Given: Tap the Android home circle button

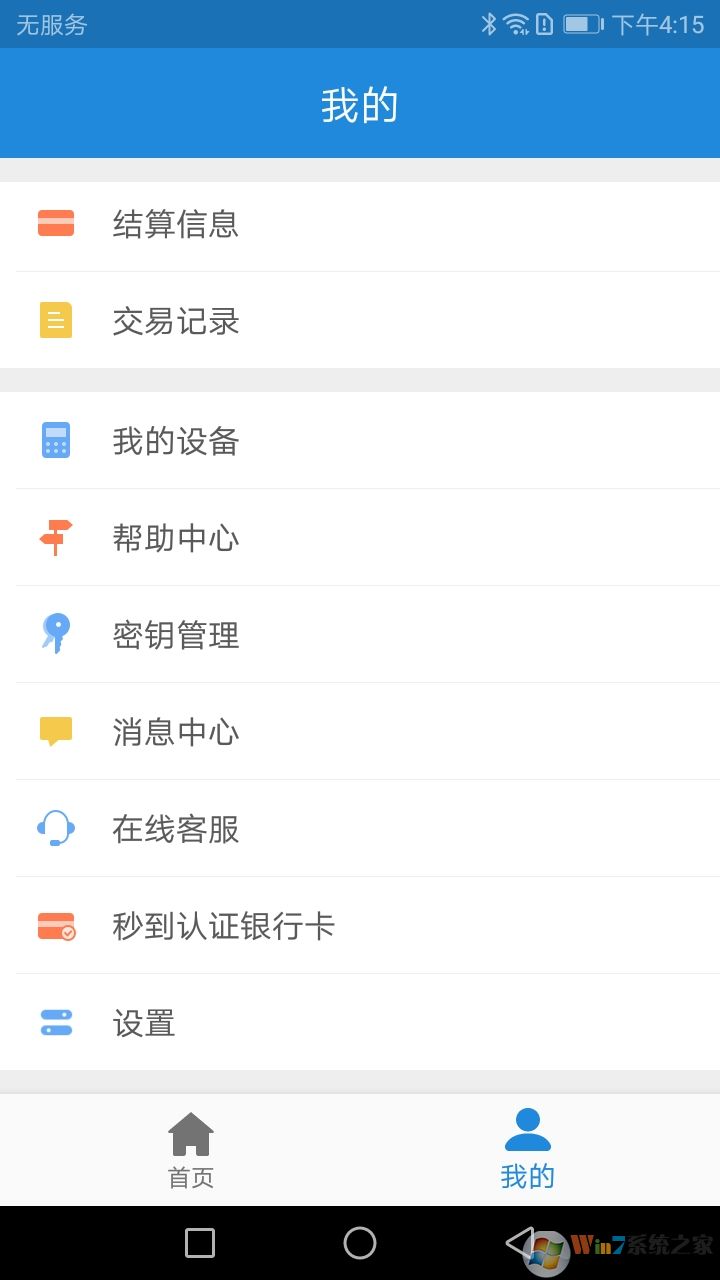Looking at the screenshot, I should coord(360,1243).
